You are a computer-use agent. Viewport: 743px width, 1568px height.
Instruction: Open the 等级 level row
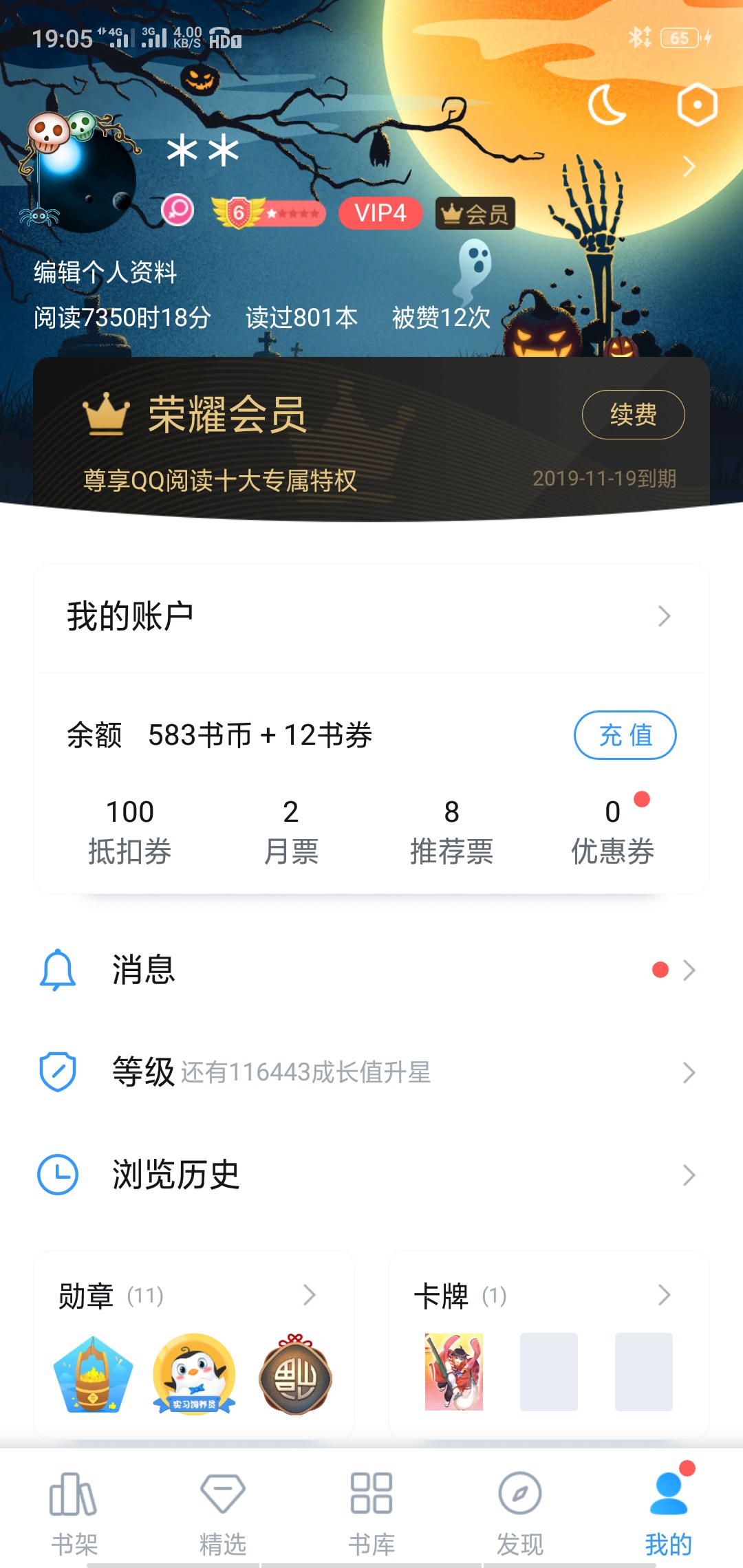click(x=371, y=1072)
